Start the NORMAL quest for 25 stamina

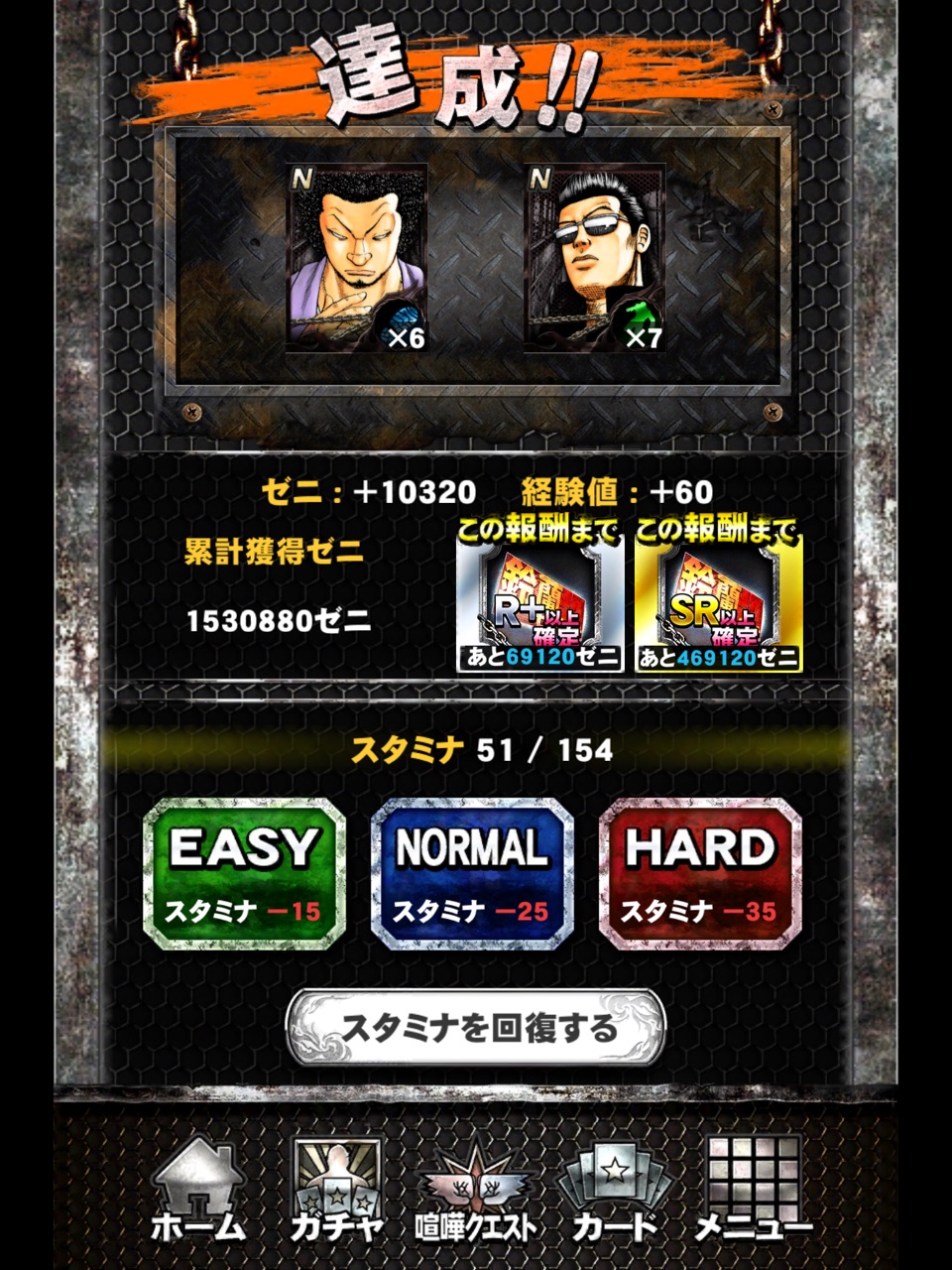(x=472, y=873)
